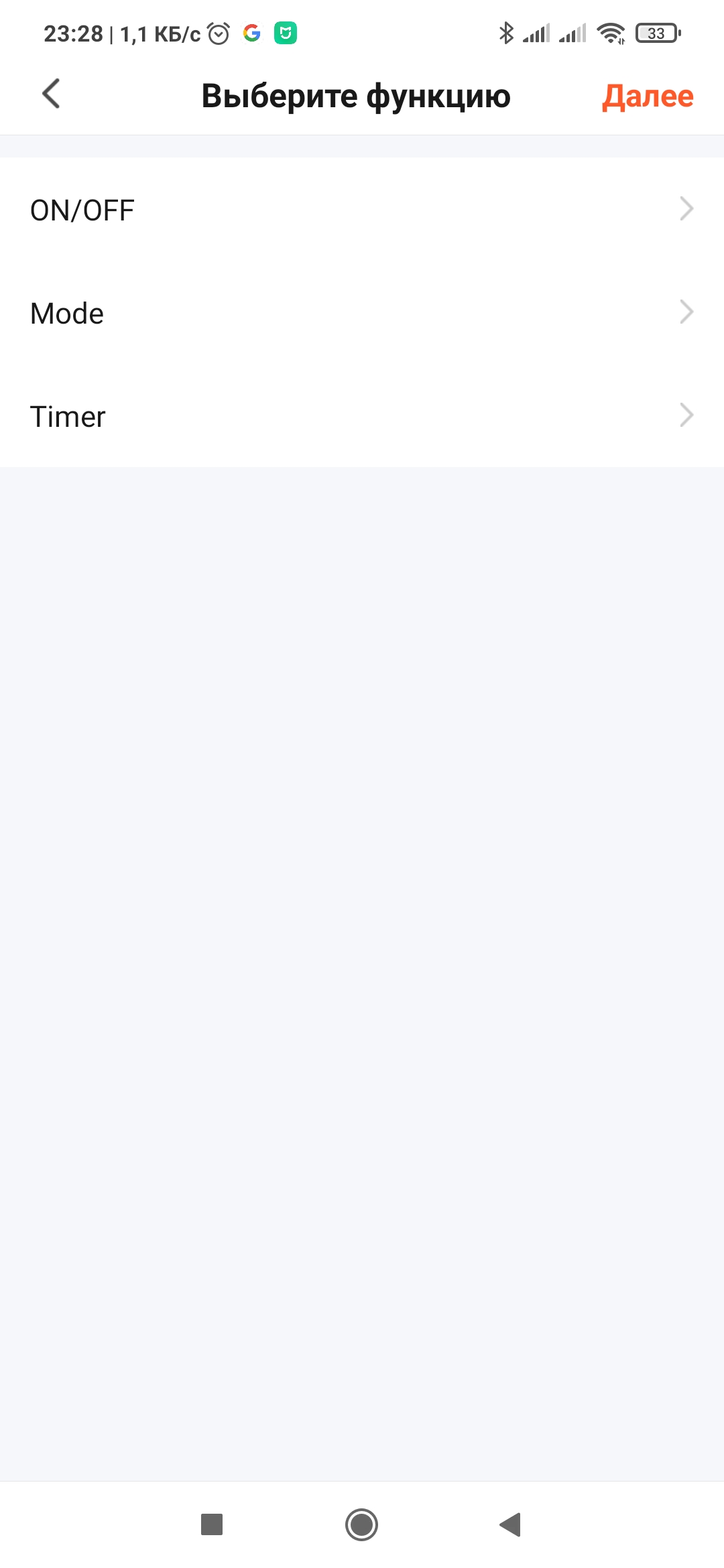Tap the orange Далее button
The width and height of the screenshot is (724, 1568).
(648, 96)
